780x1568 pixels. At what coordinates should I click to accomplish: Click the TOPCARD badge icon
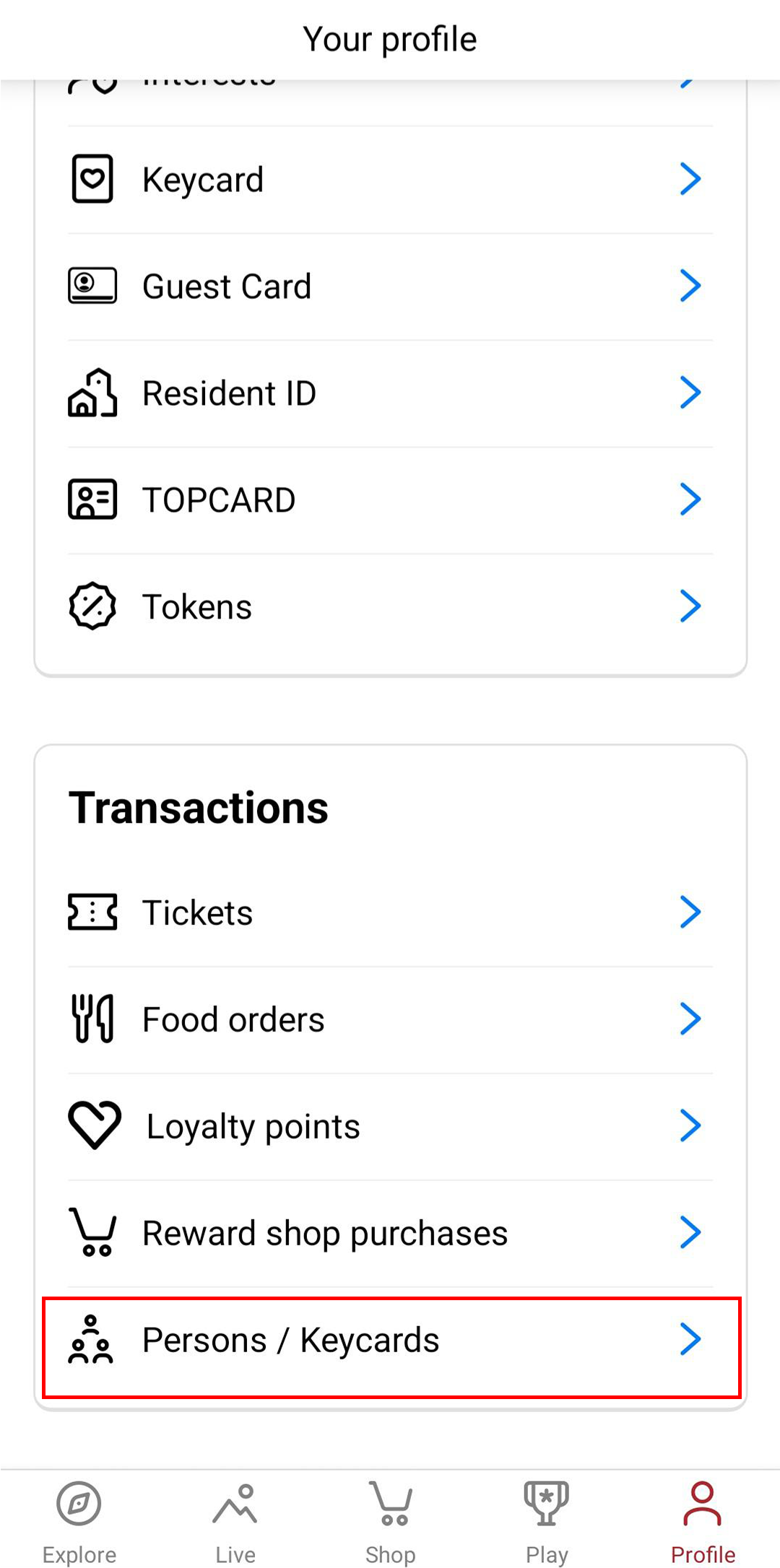(92, 499)
